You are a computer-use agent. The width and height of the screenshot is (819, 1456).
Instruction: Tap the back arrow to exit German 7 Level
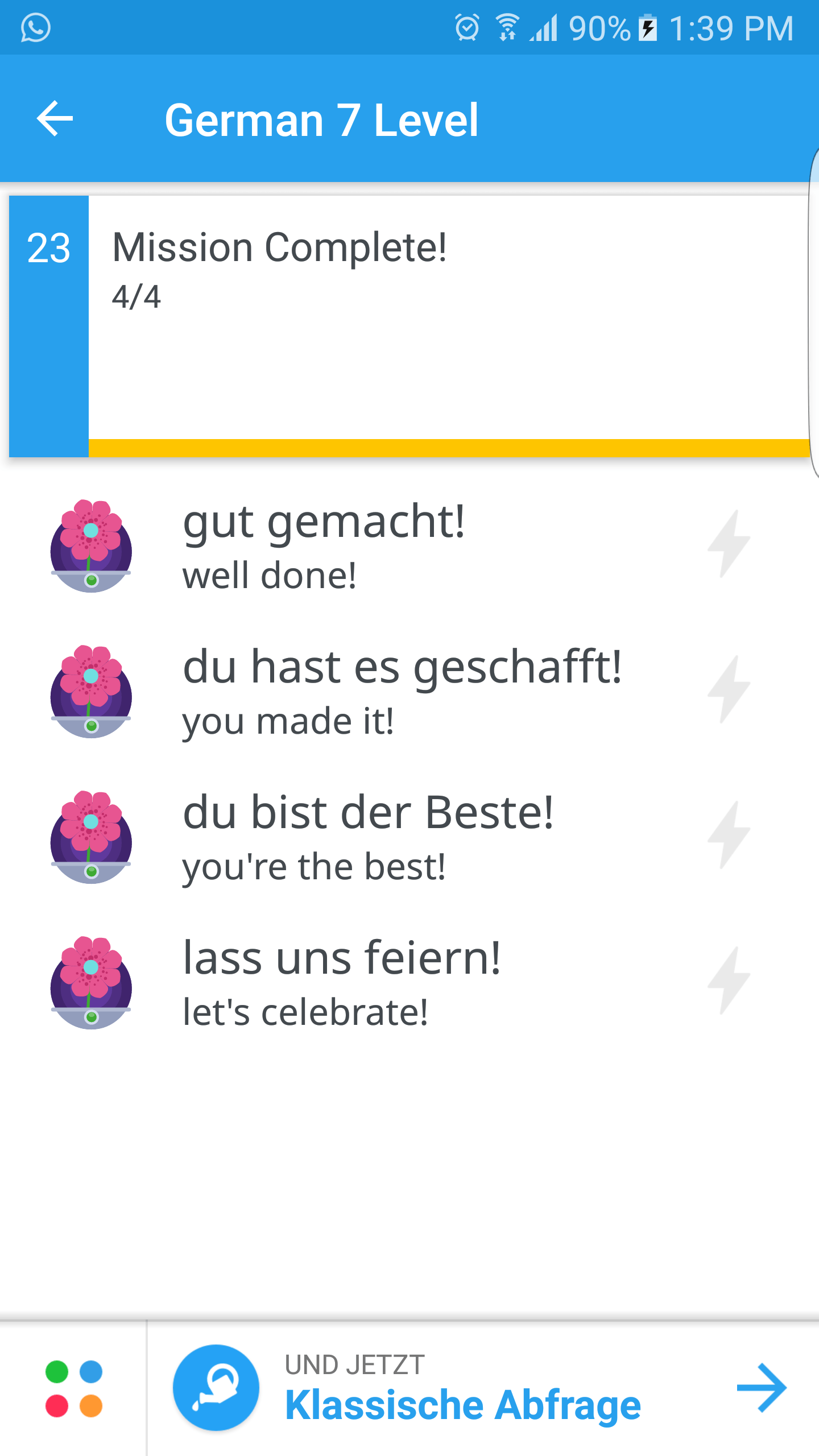coord(54,119)
